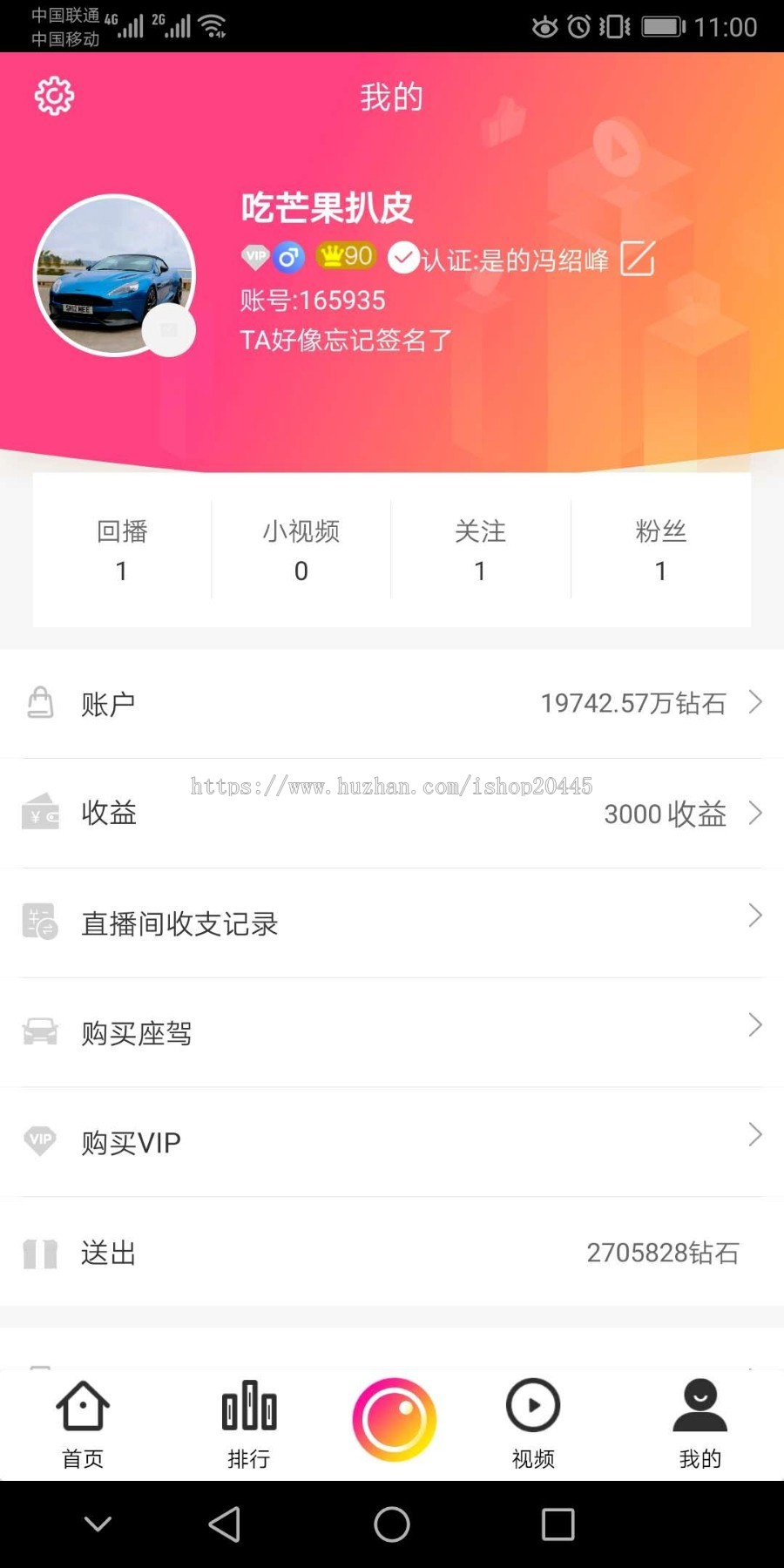Select the car icon next to 购买座驾
784x1568 pixels.
click(x=40, y=1031)
